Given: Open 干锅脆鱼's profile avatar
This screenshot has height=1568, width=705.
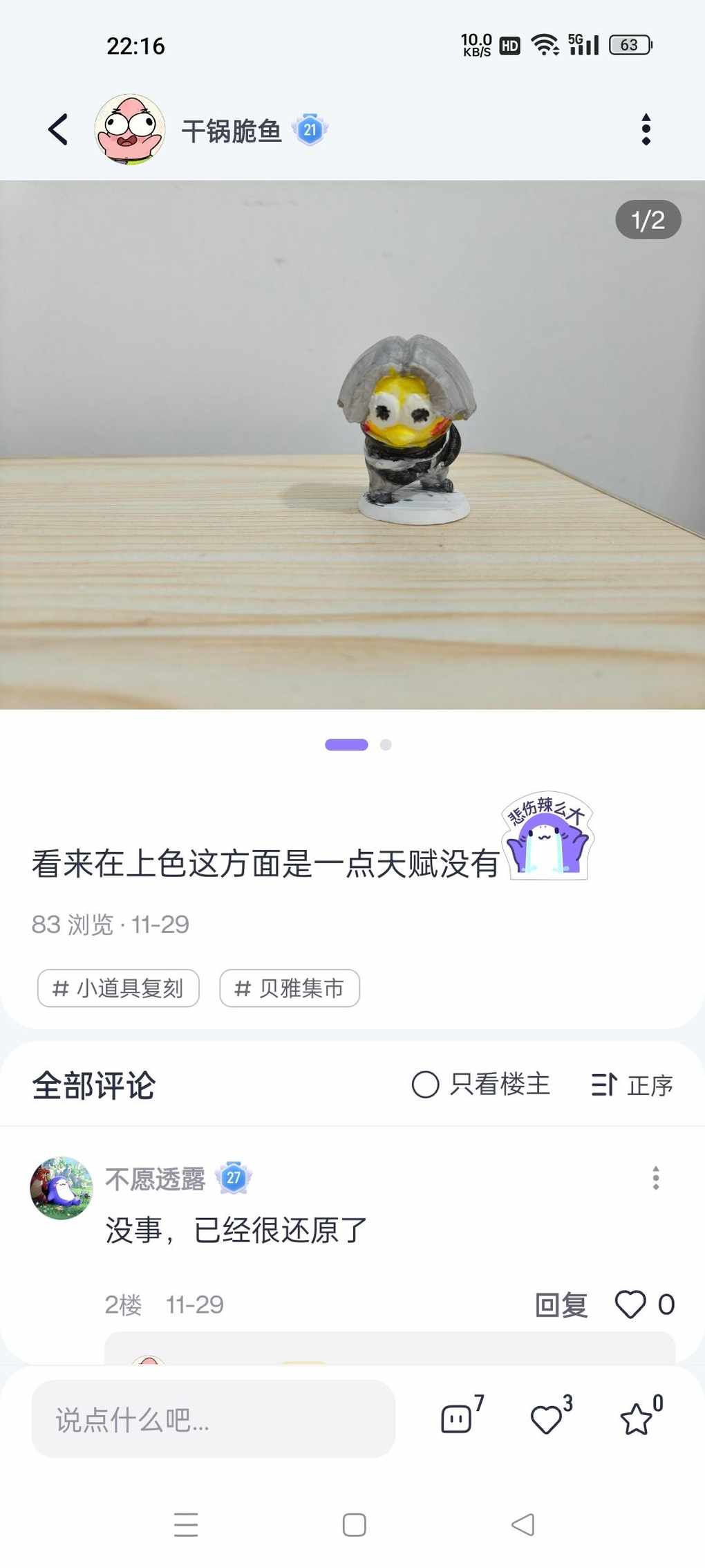Looking at the screenshot, I should click(x=130, y=129).
